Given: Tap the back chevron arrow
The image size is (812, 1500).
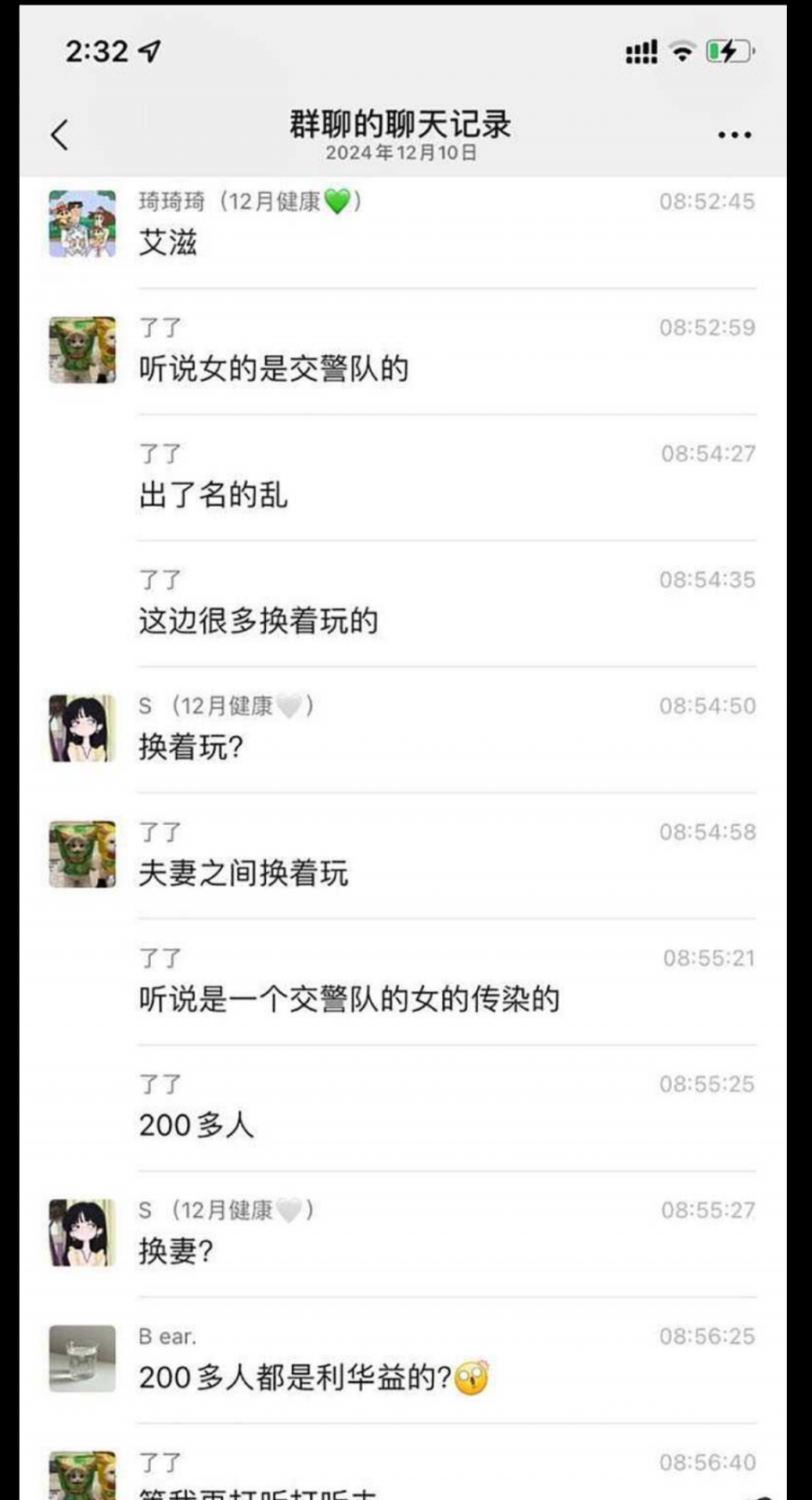Looking at the screenshot, I should (x=57, y=133).
